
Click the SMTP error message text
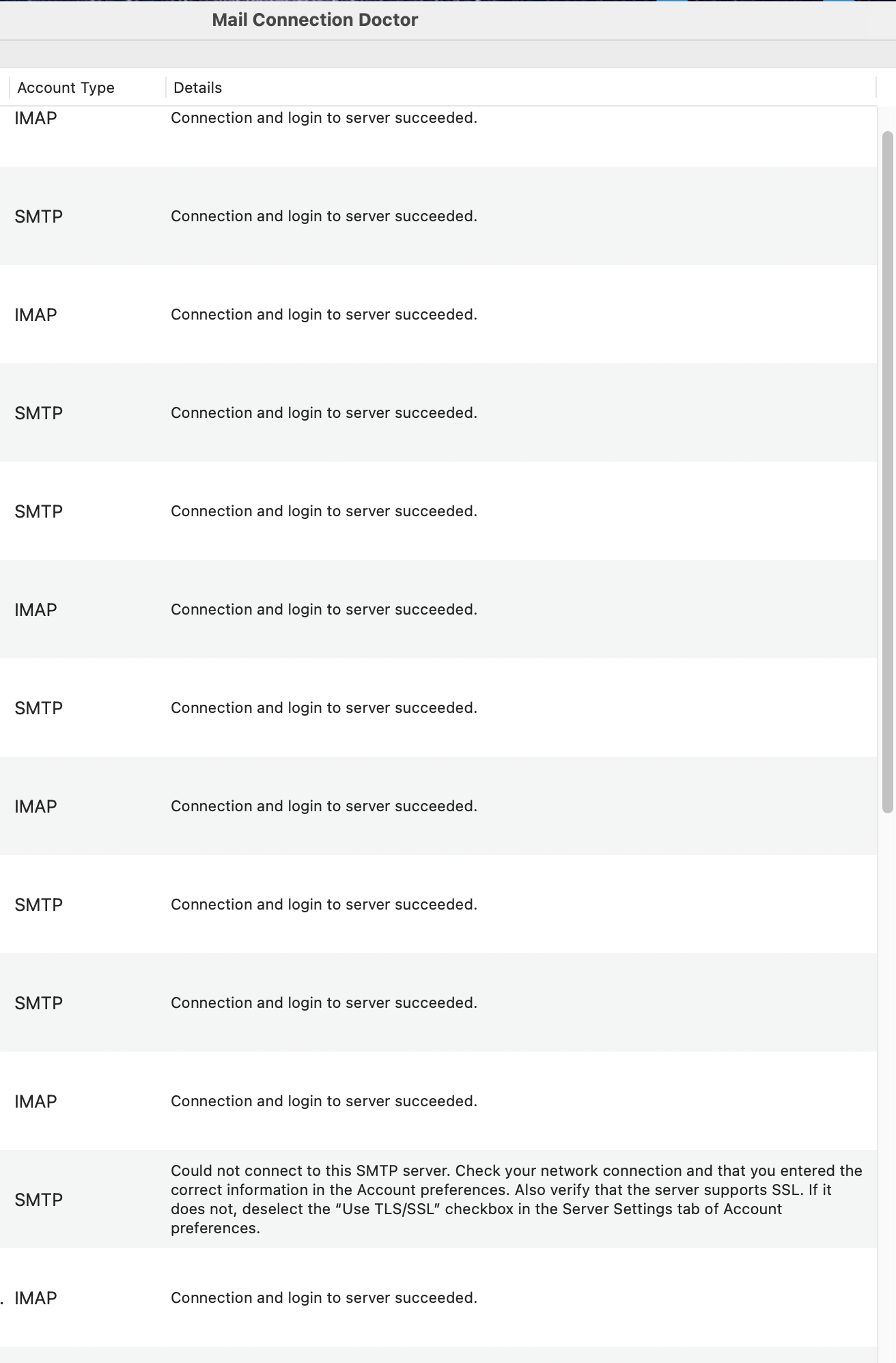pos(517,1199)
